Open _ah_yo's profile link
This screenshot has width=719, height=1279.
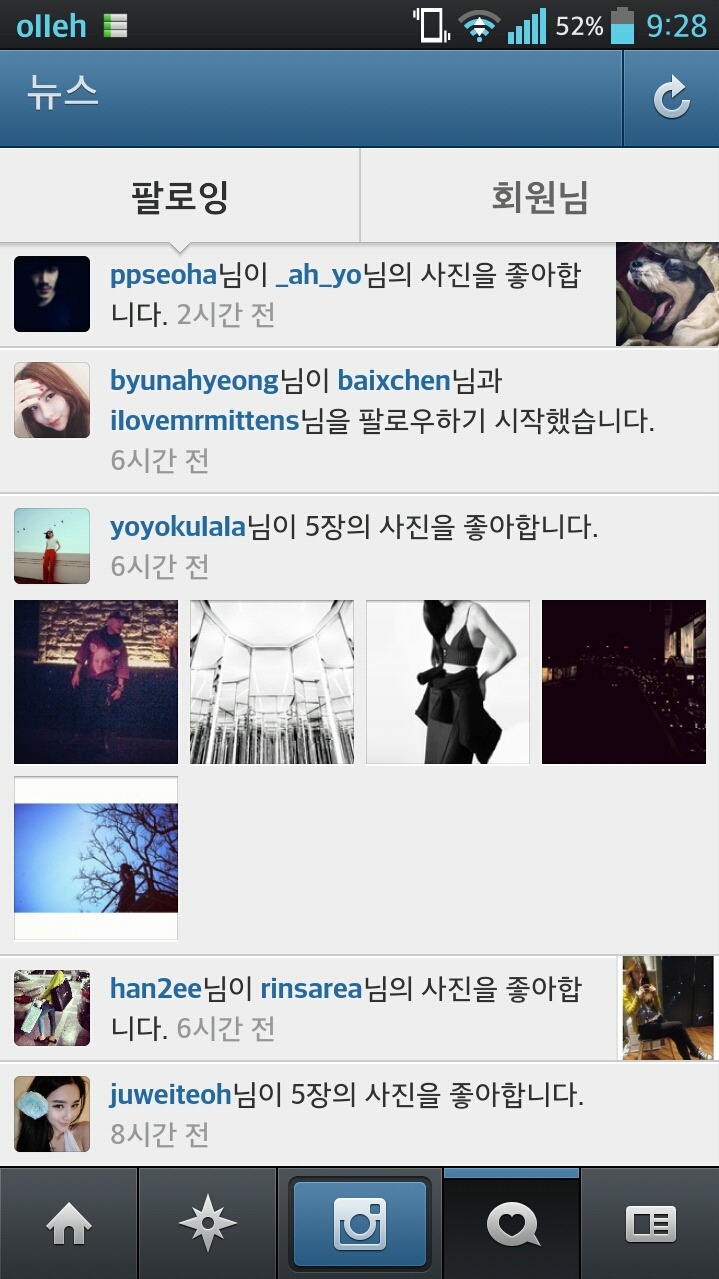tap(317, 276)
